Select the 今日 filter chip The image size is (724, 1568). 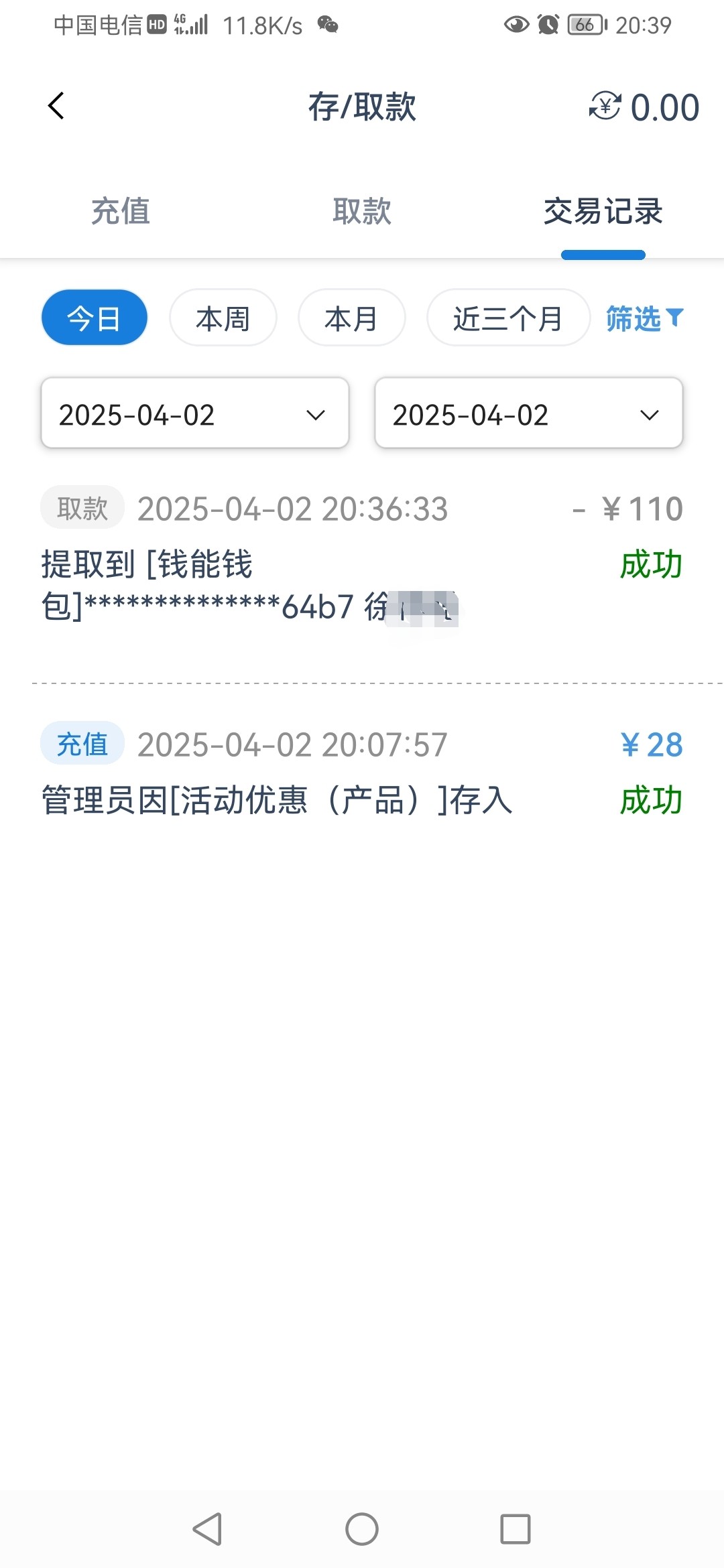[x=95, y=318]
